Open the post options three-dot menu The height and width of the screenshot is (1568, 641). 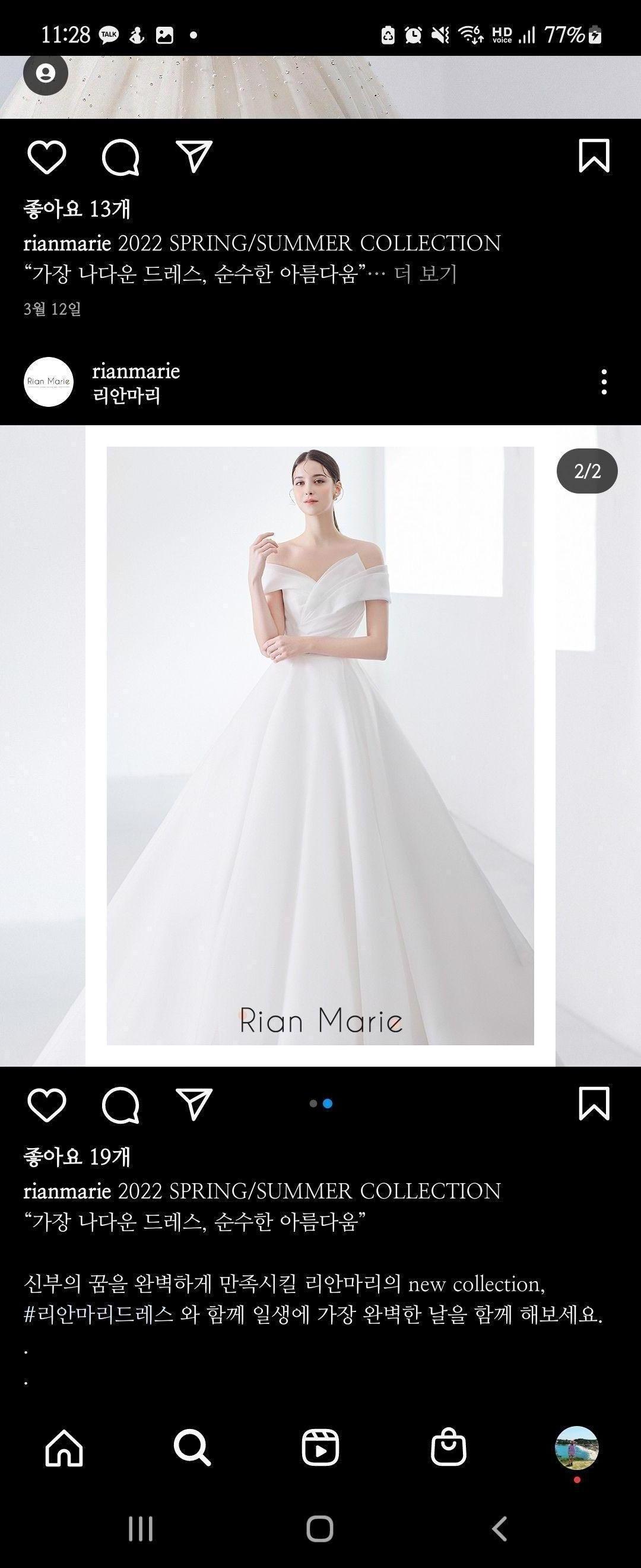603,382
